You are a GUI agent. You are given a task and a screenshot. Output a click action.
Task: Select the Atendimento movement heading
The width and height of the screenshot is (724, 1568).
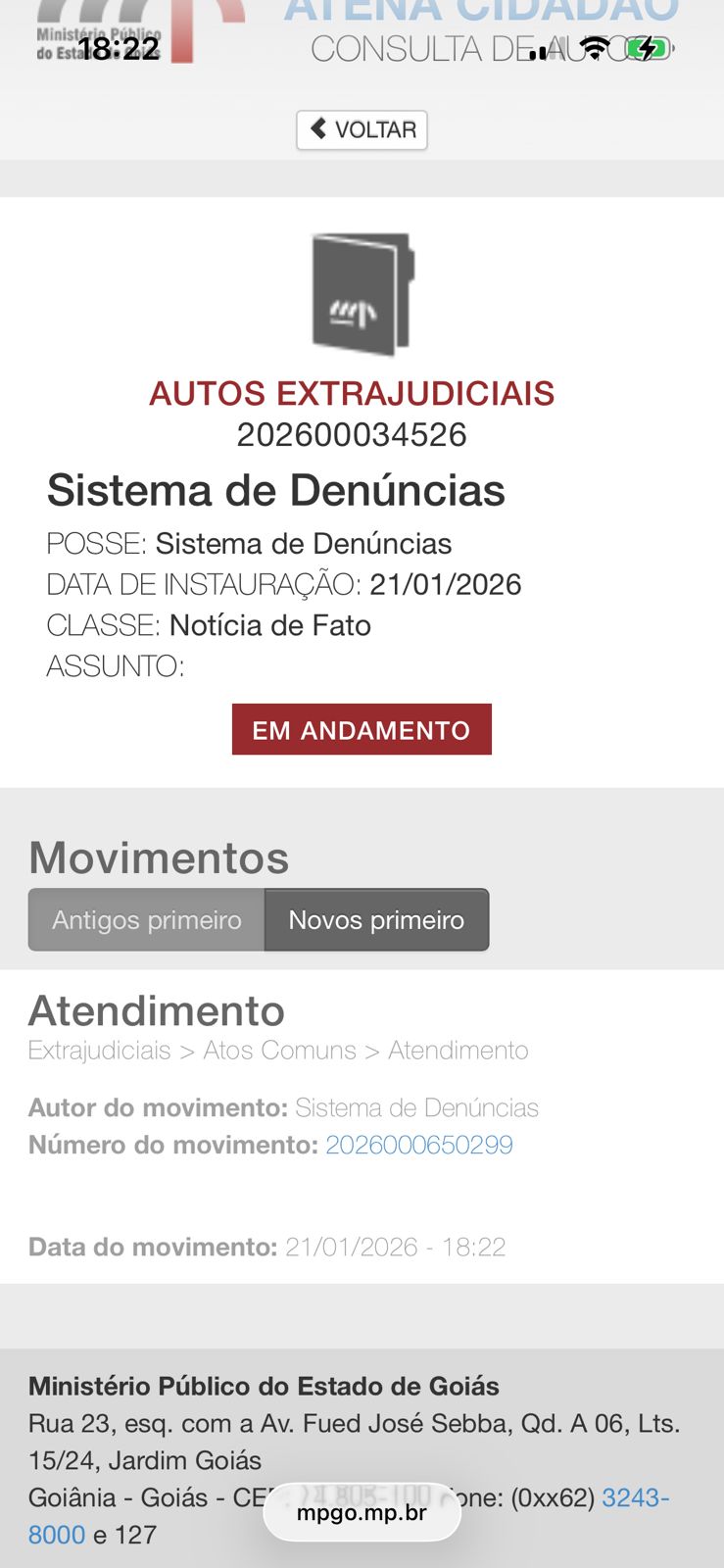tap(157, 1010)
